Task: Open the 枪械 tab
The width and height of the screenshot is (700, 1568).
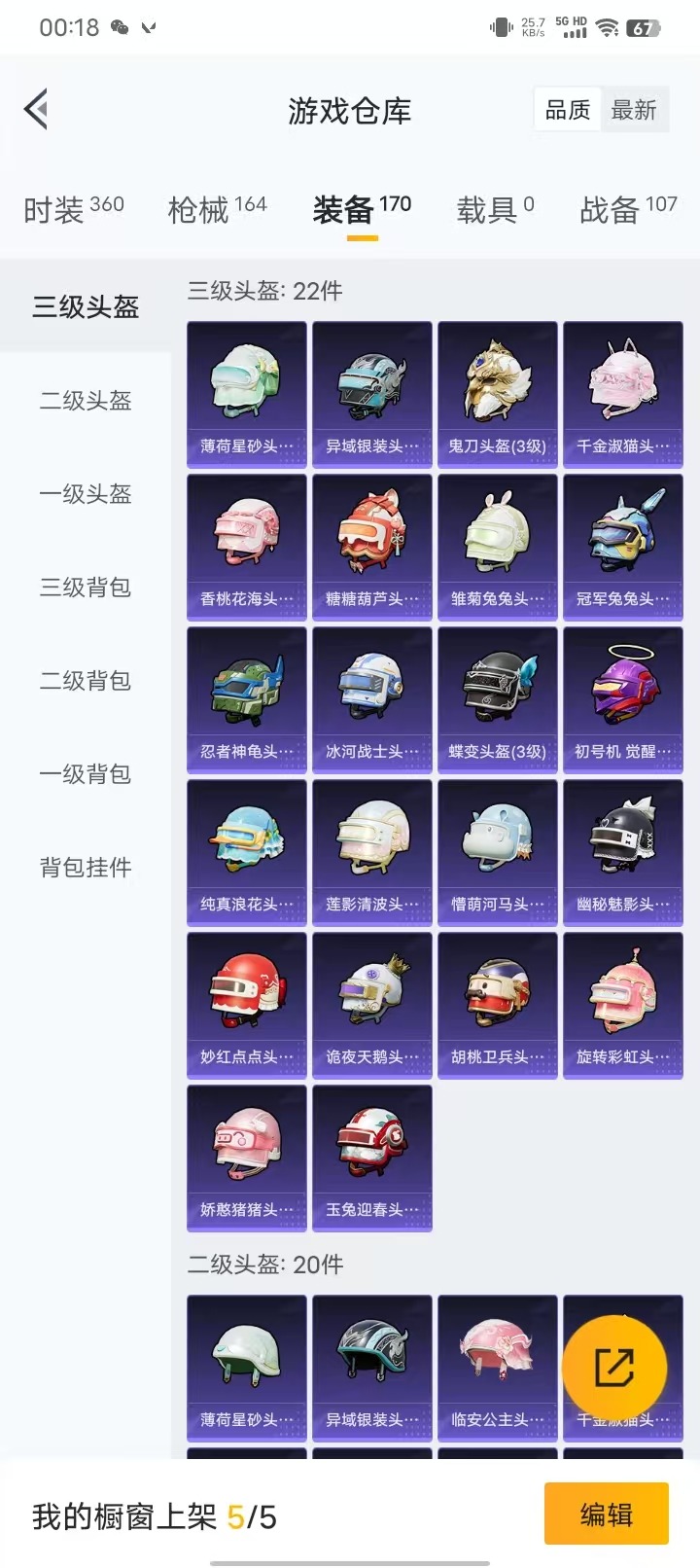Action: [217, 208]
